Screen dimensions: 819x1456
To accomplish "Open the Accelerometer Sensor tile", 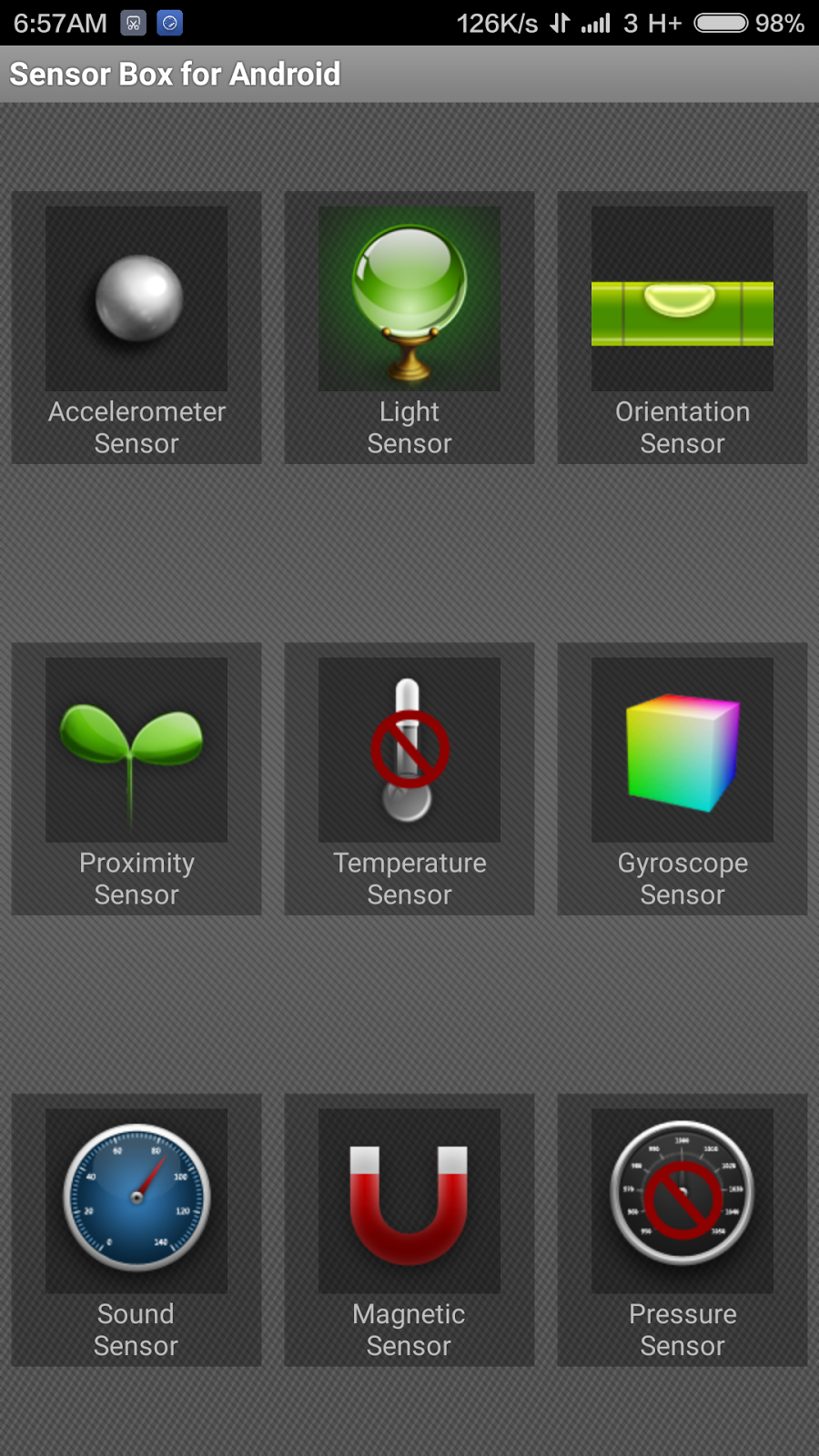I will coord(136,328).
